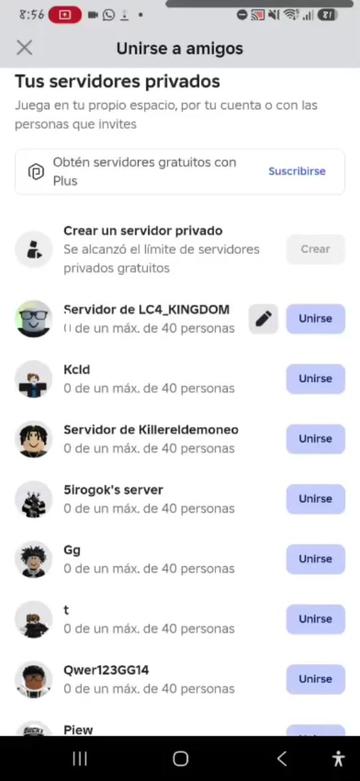
Task: Join the server named t
Action: 315,619
